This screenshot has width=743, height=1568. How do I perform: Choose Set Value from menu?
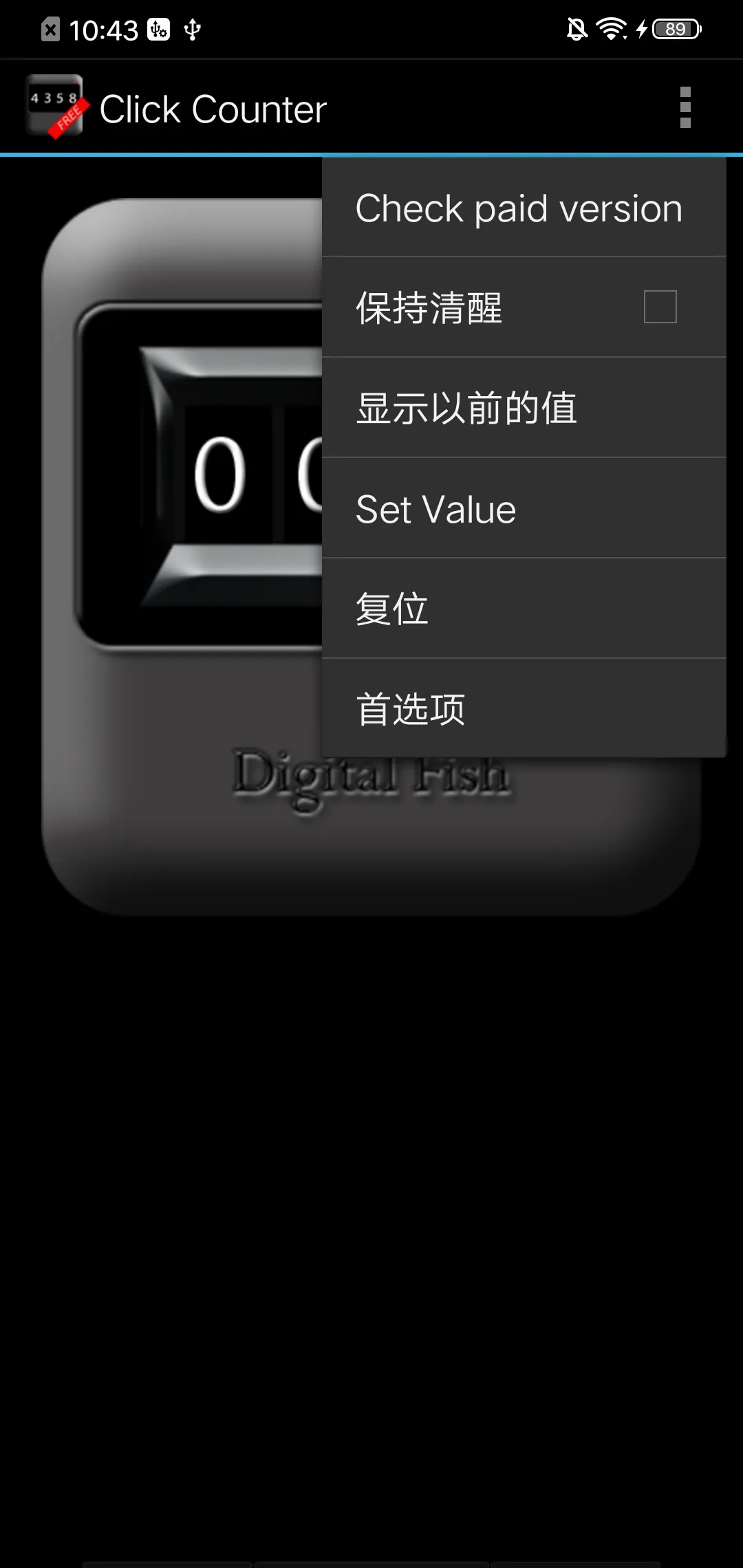524,508
